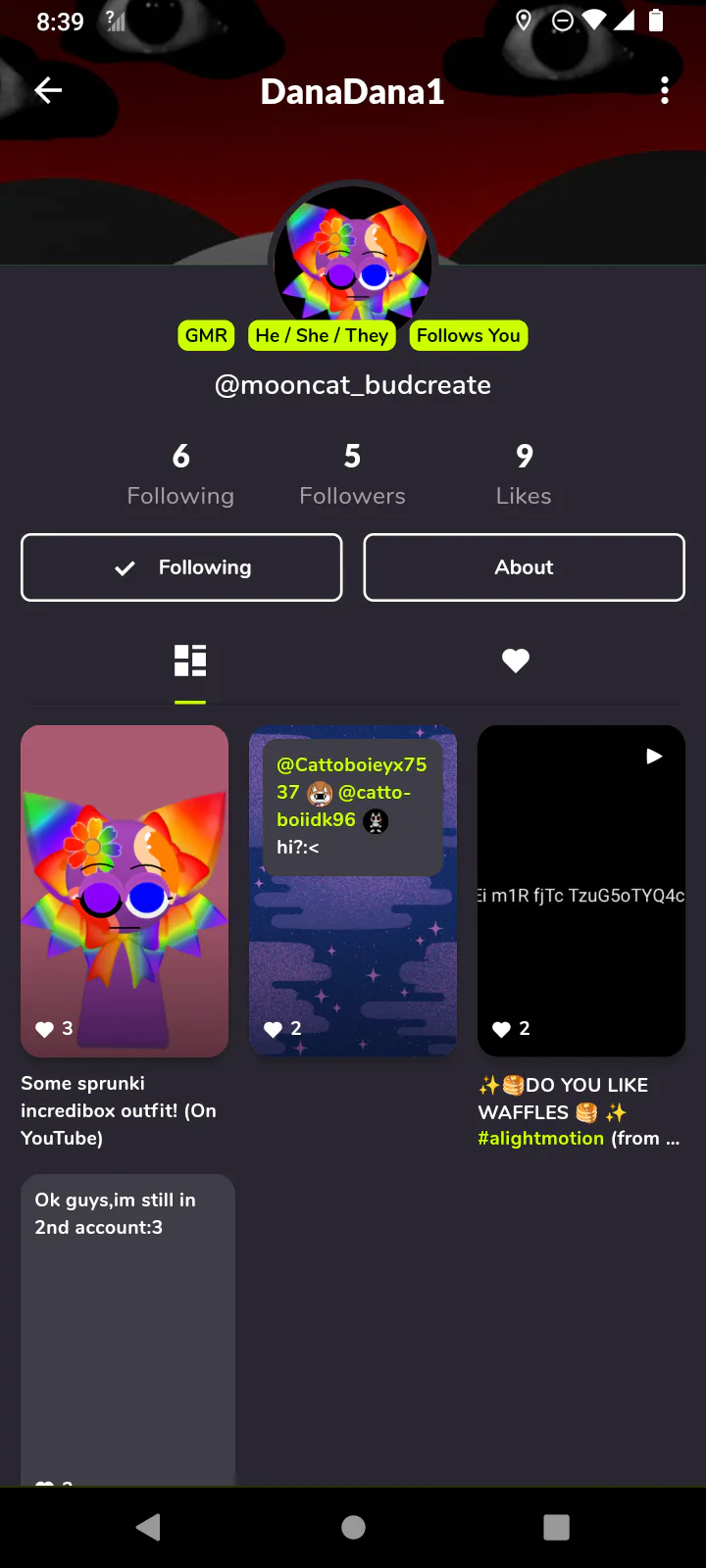The image size is (706, 1568).
Task: View the Followers list
Action: pos(352,474)
